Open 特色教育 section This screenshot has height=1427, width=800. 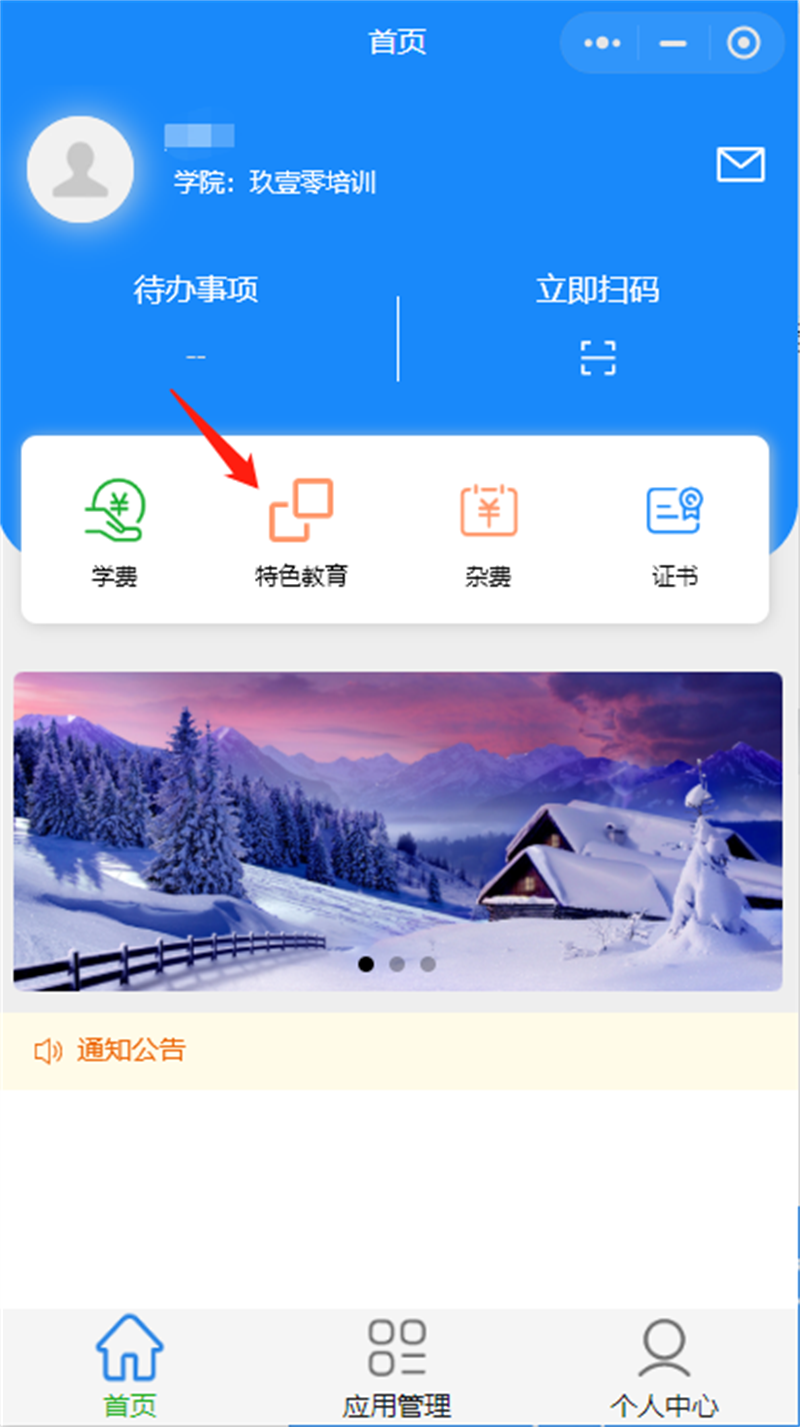301,532
